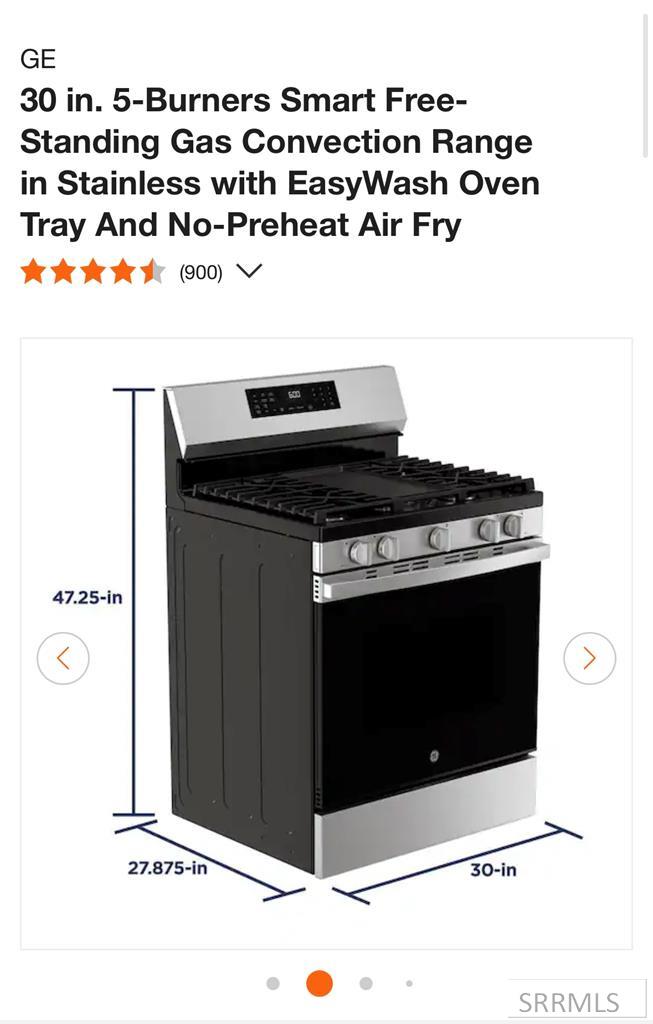The width and height of the screenshot is (653, 1024).
Task: Select the third image indicator dot
Action: click(x=366, y=984)
